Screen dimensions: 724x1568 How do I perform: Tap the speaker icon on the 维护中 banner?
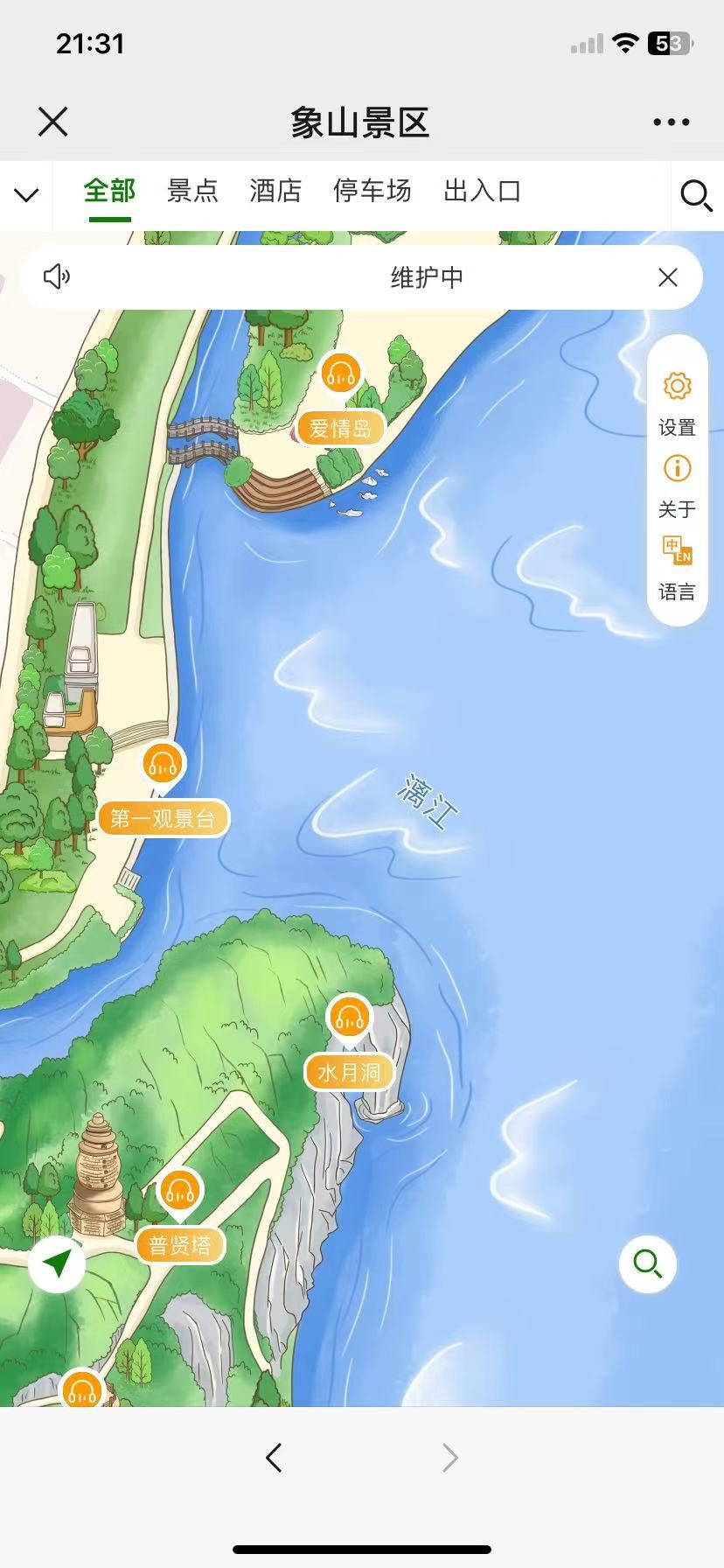pyautogui.click(x=57, y=277)
